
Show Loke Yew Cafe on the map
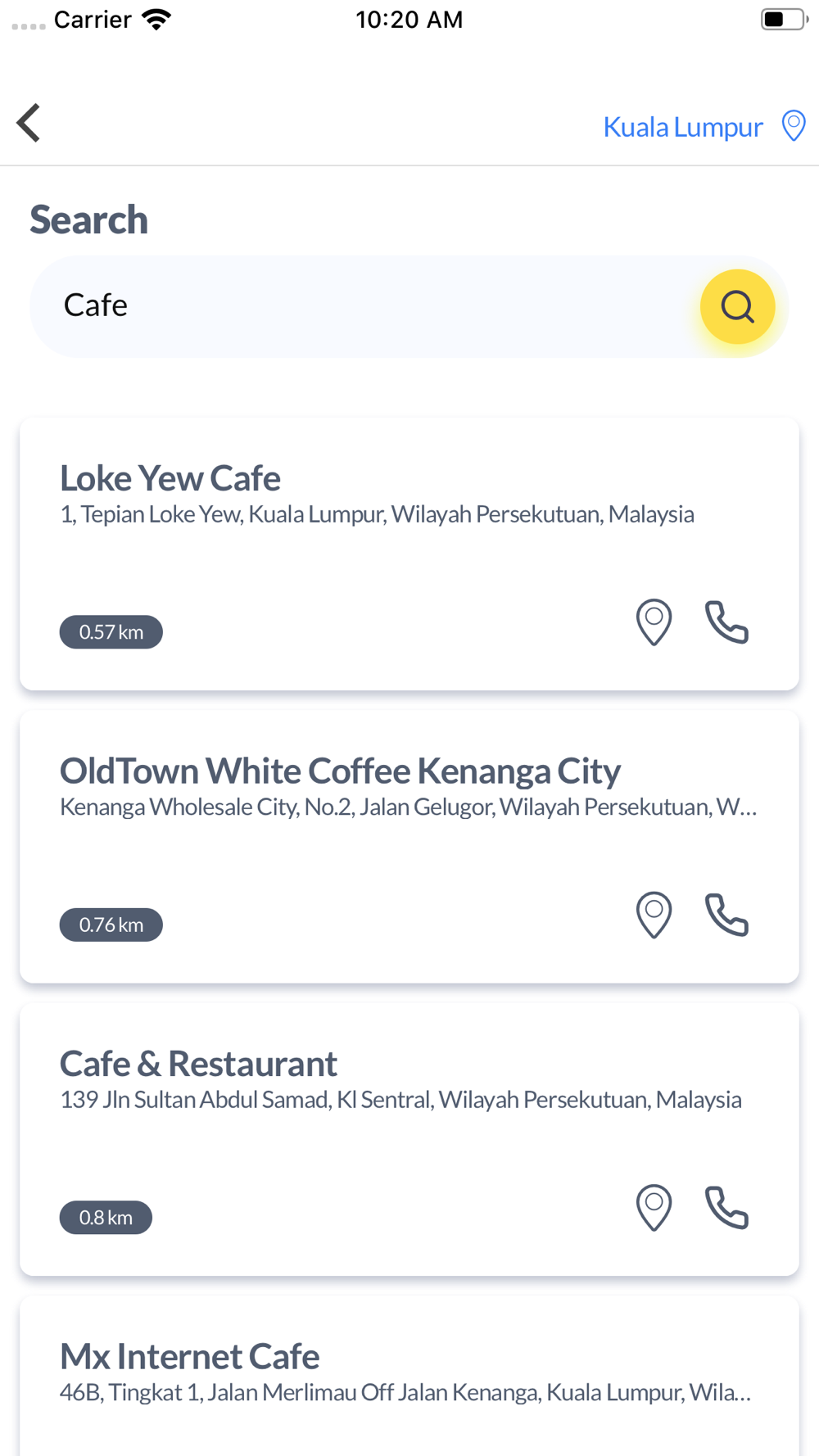click(654, 622)
